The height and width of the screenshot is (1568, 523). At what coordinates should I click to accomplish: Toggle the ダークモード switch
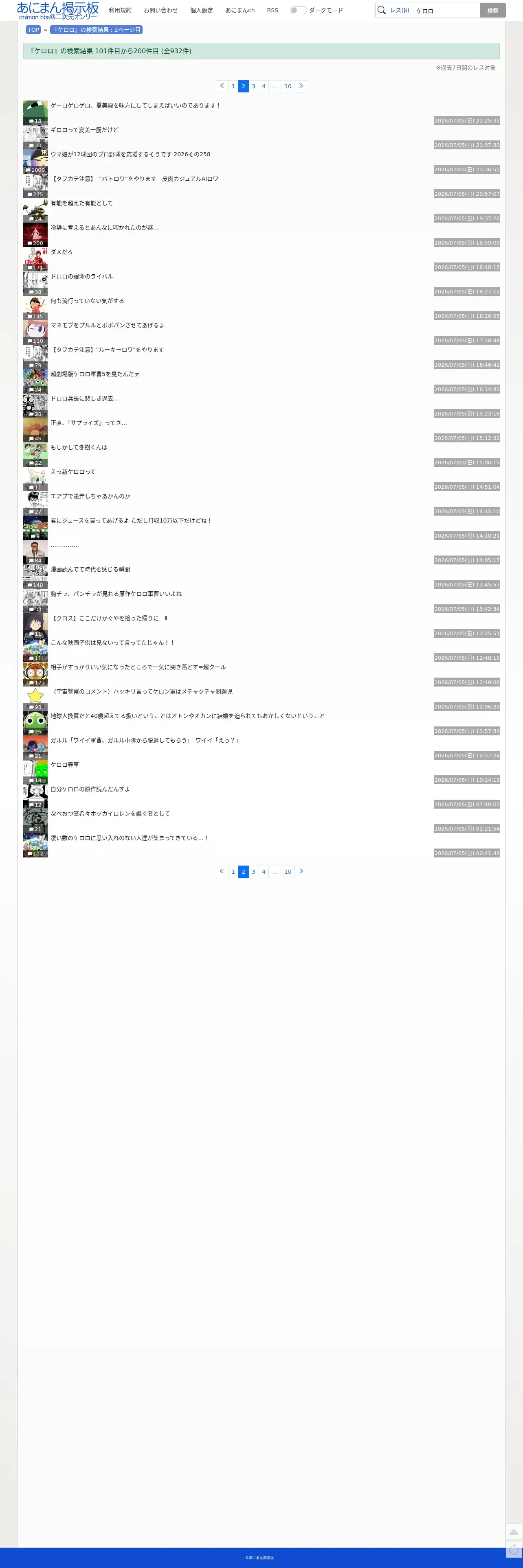tap(298, 10)
